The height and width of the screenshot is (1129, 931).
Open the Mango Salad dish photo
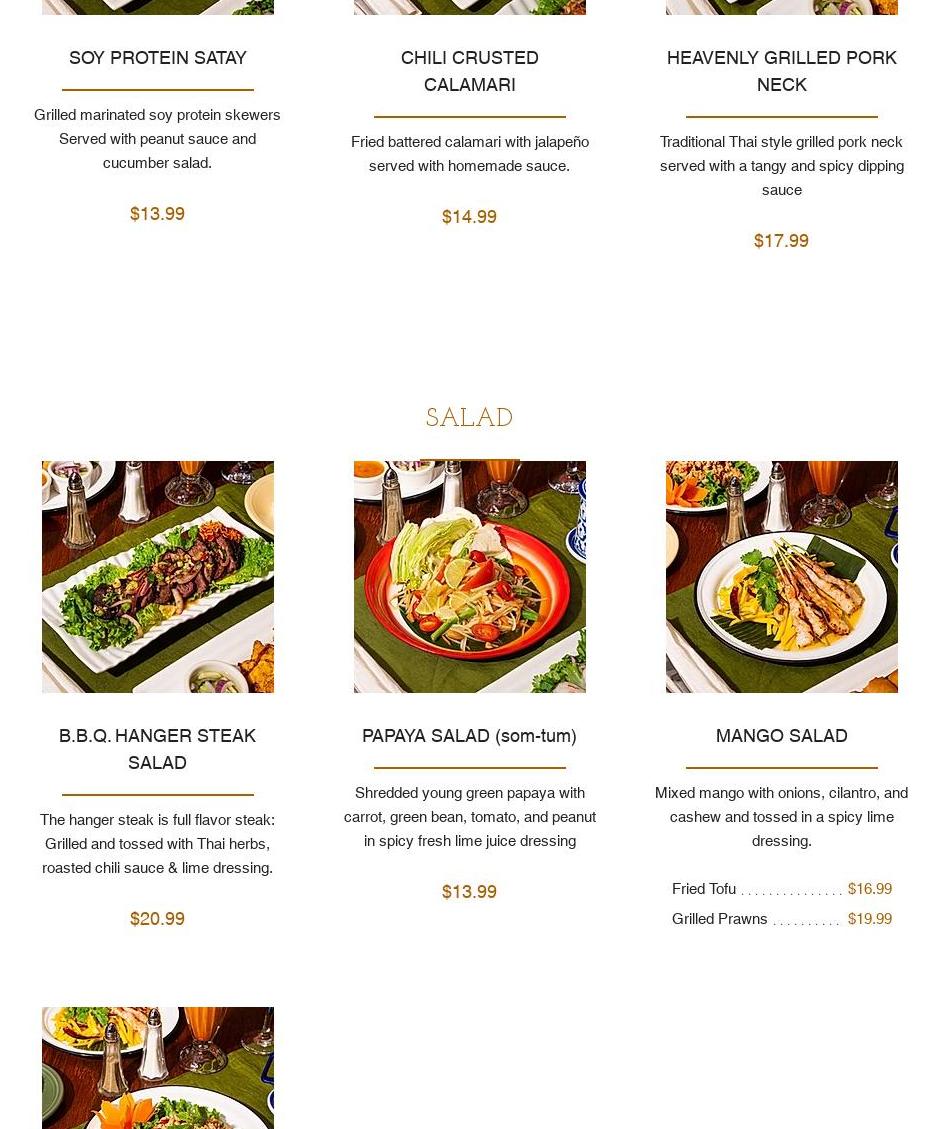[781, 577]
